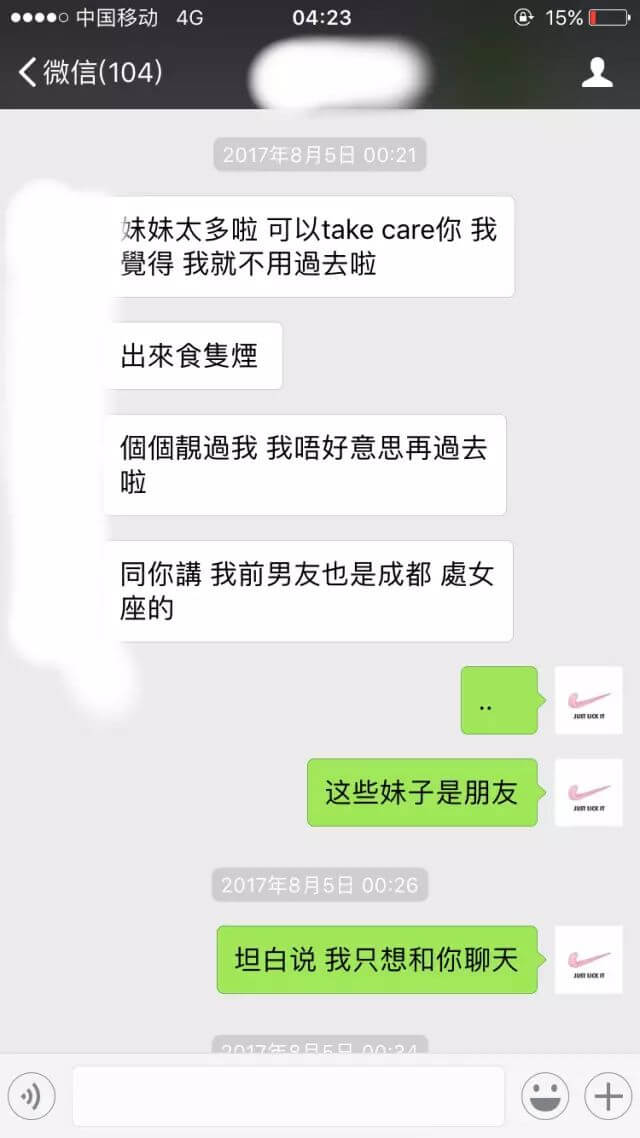The width and height of the screenshot is (640, 1138).
Task: Open the contact profile icon
Action: tap(597, 72)
